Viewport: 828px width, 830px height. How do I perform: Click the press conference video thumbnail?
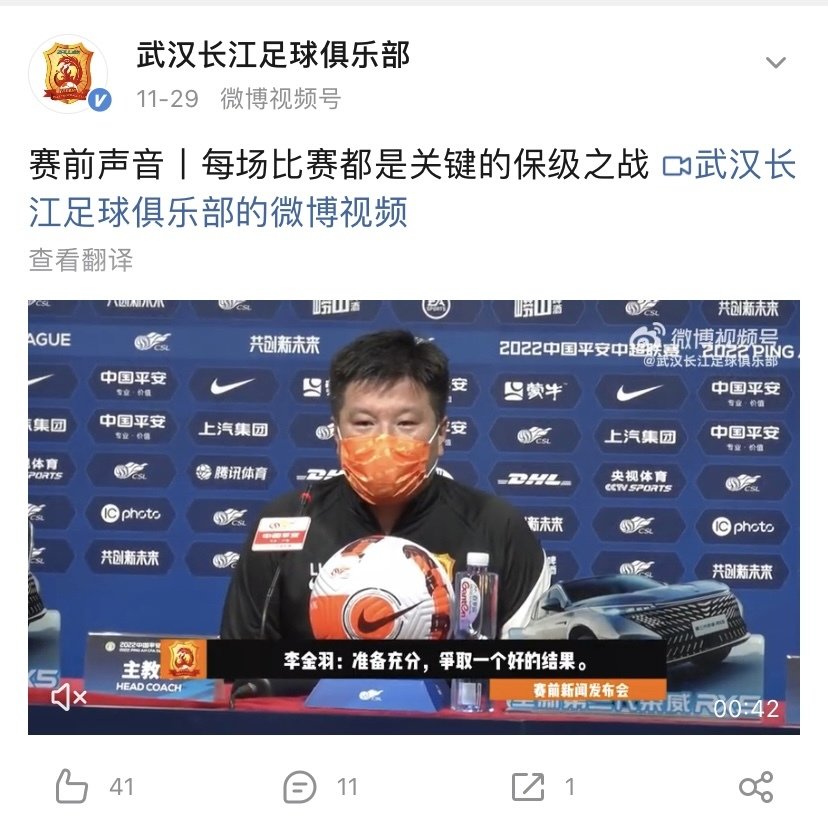[414, 500]
